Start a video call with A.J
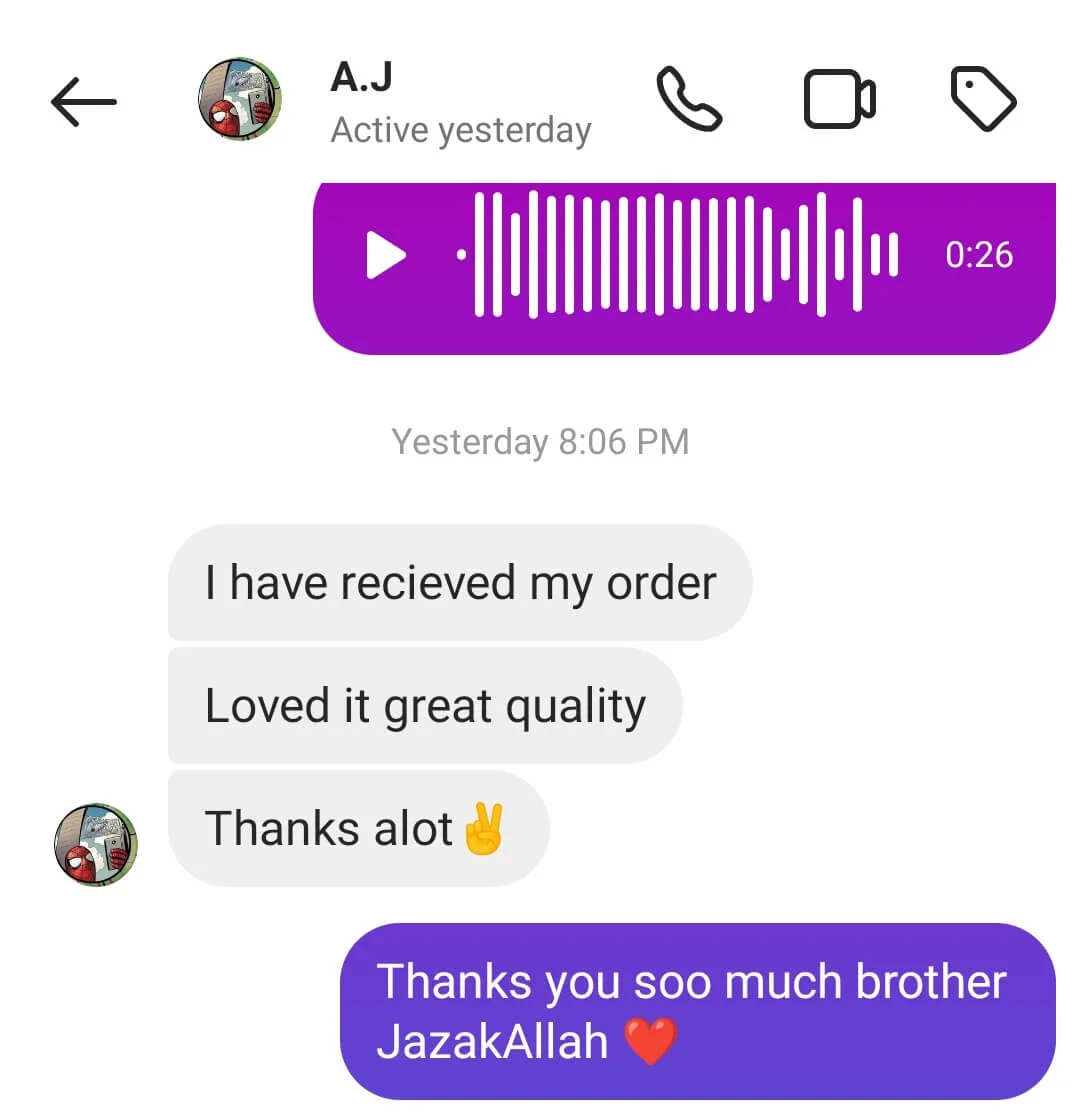1080x1118 pixels. pyautogui.click(x=839, y=99)
